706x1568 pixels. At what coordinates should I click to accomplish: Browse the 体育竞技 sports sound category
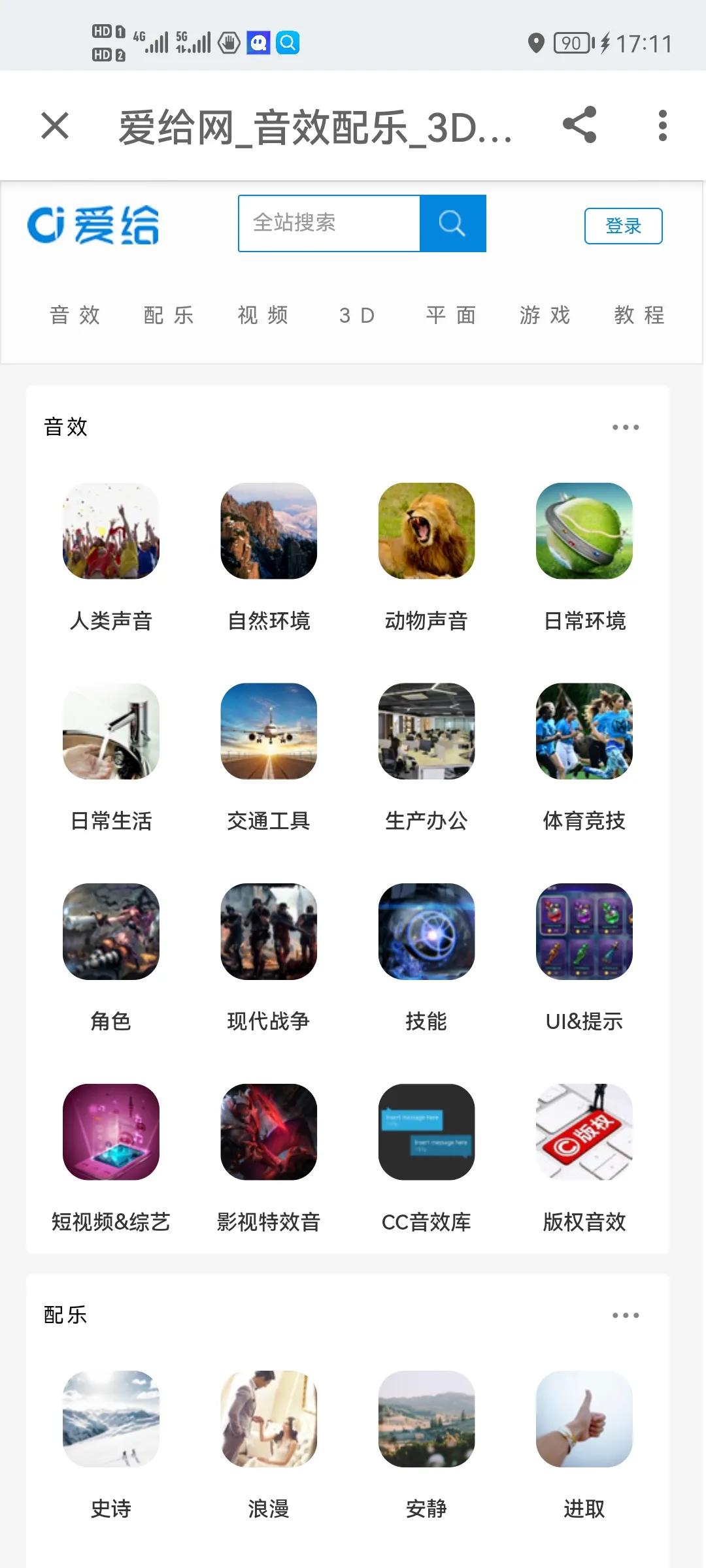point(584,732)
